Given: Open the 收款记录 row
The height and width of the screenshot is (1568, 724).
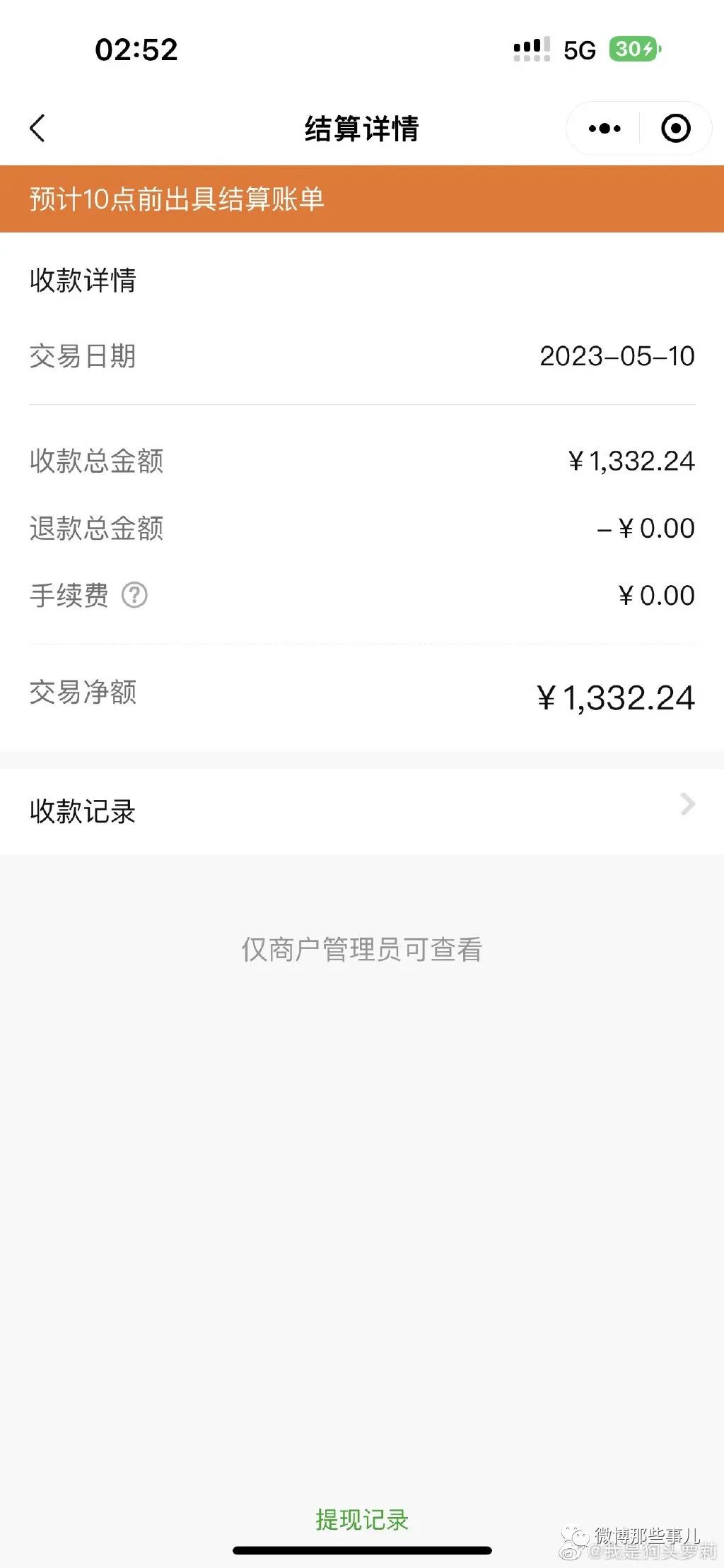Looking at the screenshot, I should (x=362, y=810).
